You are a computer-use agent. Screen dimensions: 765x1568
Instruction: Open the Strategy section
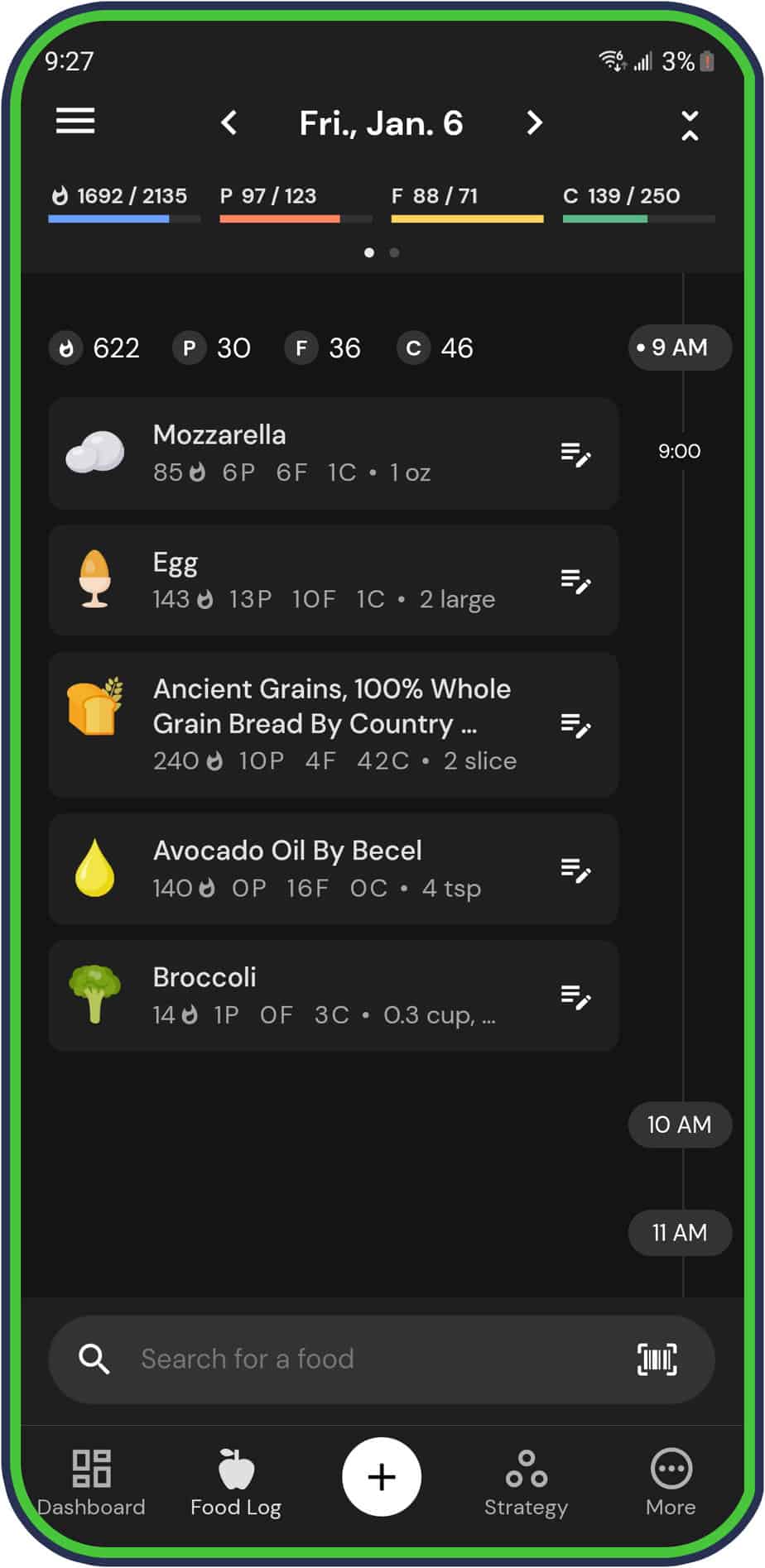coord(527,1481)
